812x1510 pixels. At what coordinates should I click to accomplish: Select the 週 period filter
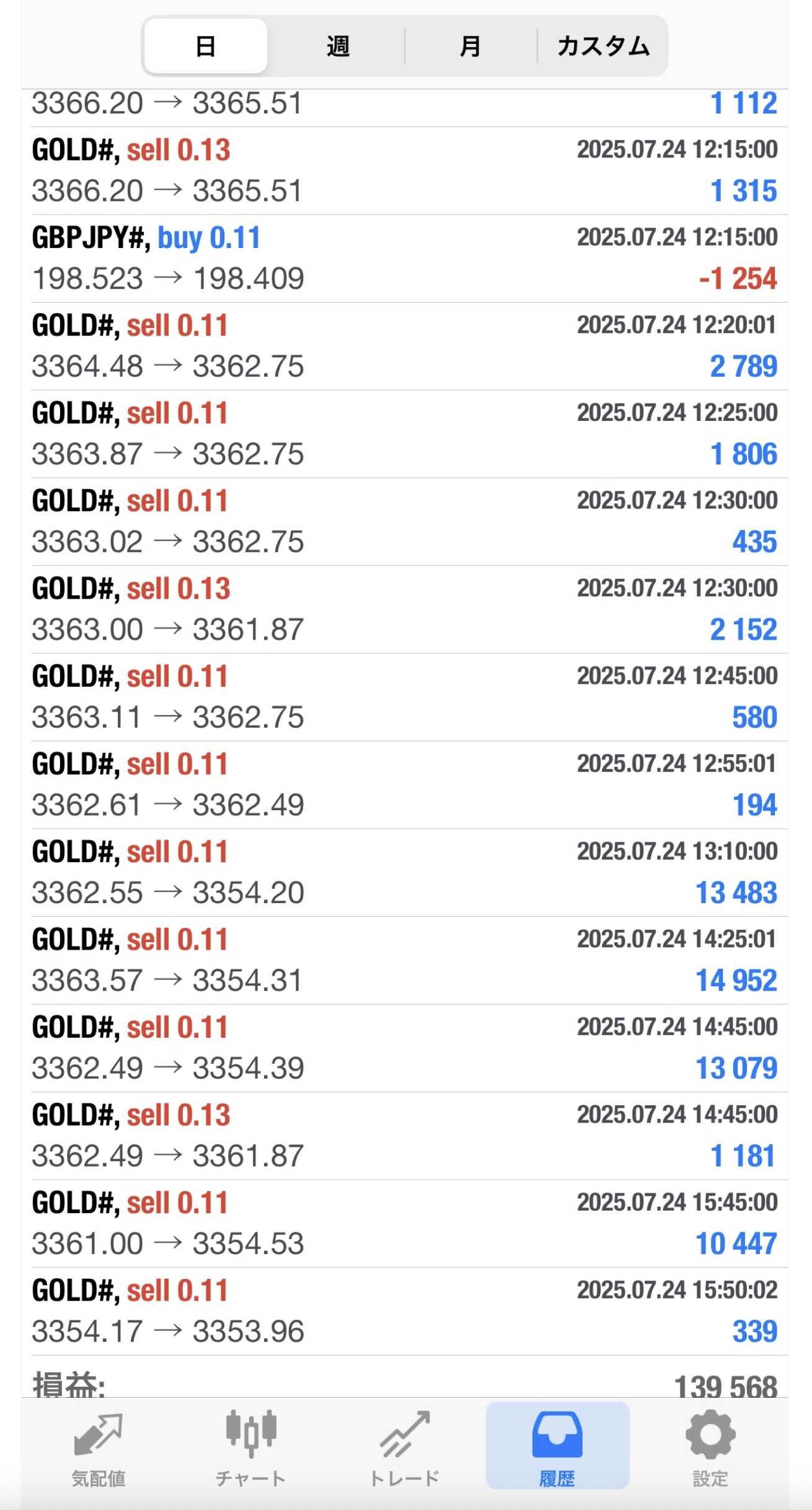click(x=338, y=46)
